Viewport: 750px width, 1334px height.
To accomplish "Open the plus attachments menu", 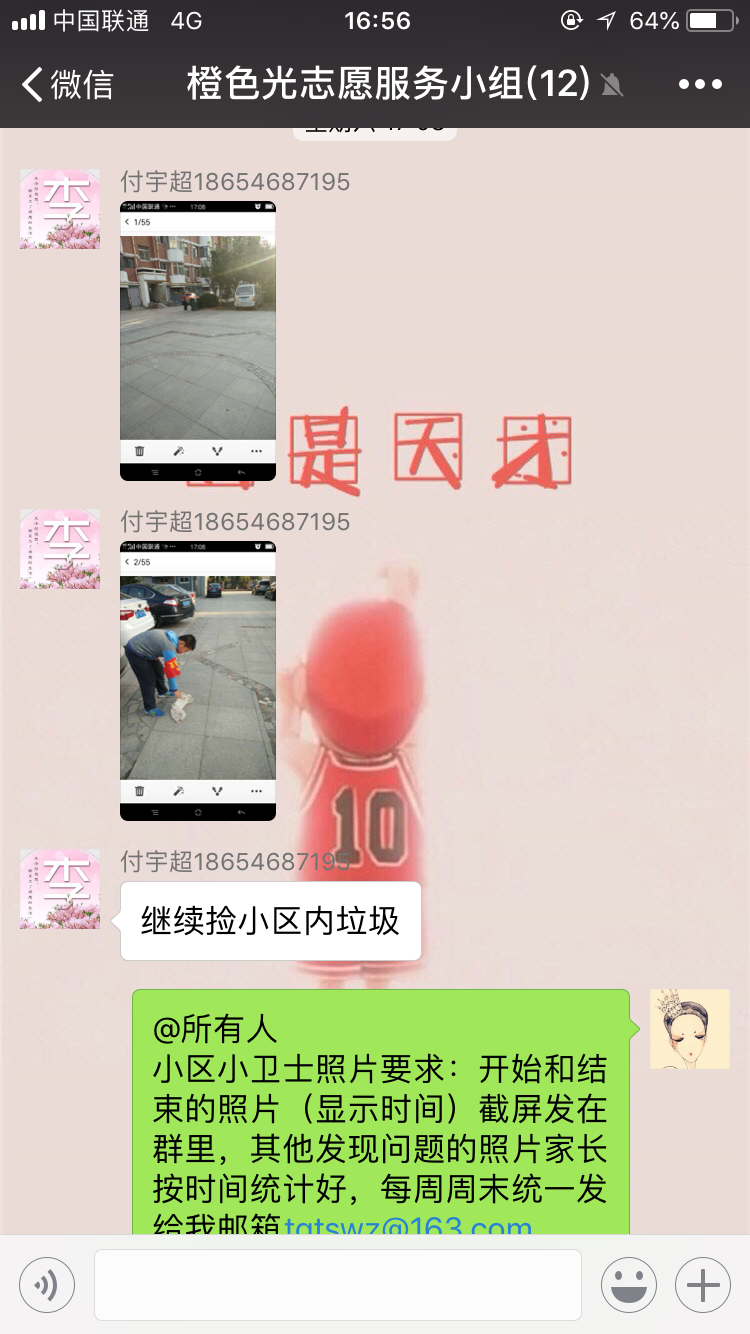I will (x=703, y=1285).
